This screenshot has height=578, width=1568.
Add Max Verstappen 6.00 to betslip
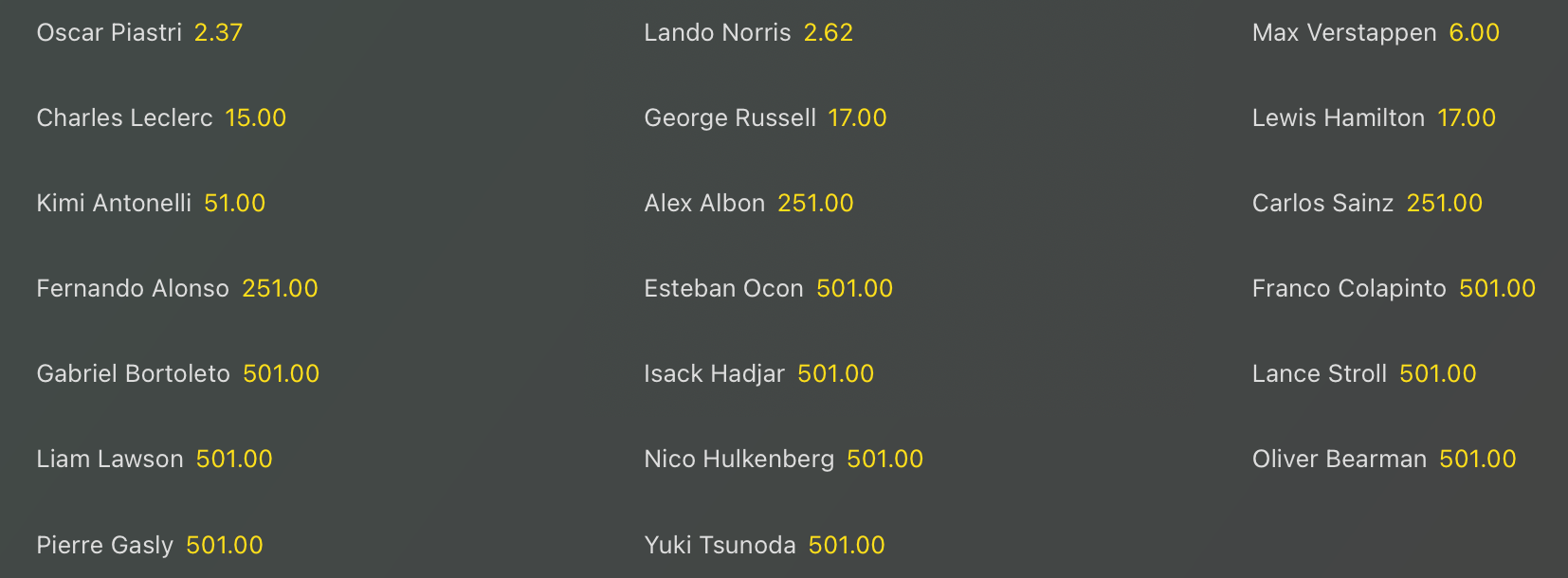point(1375,33)
